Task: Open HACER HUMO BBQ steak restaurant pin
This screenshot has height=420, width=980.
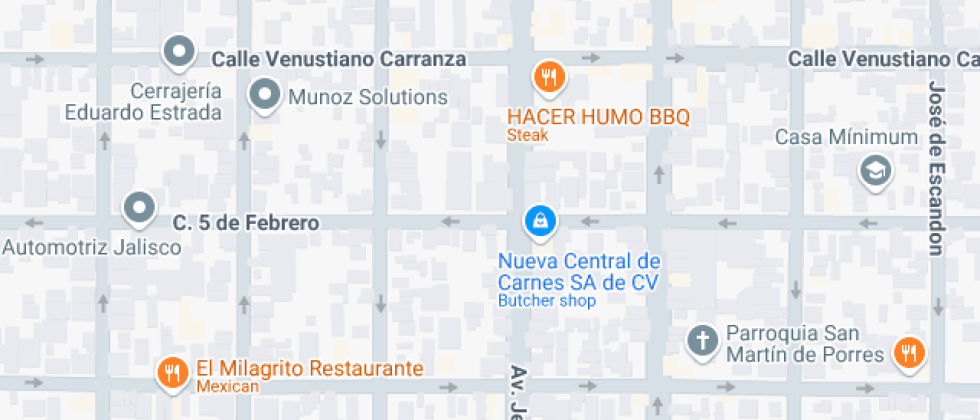Action: 548,75
